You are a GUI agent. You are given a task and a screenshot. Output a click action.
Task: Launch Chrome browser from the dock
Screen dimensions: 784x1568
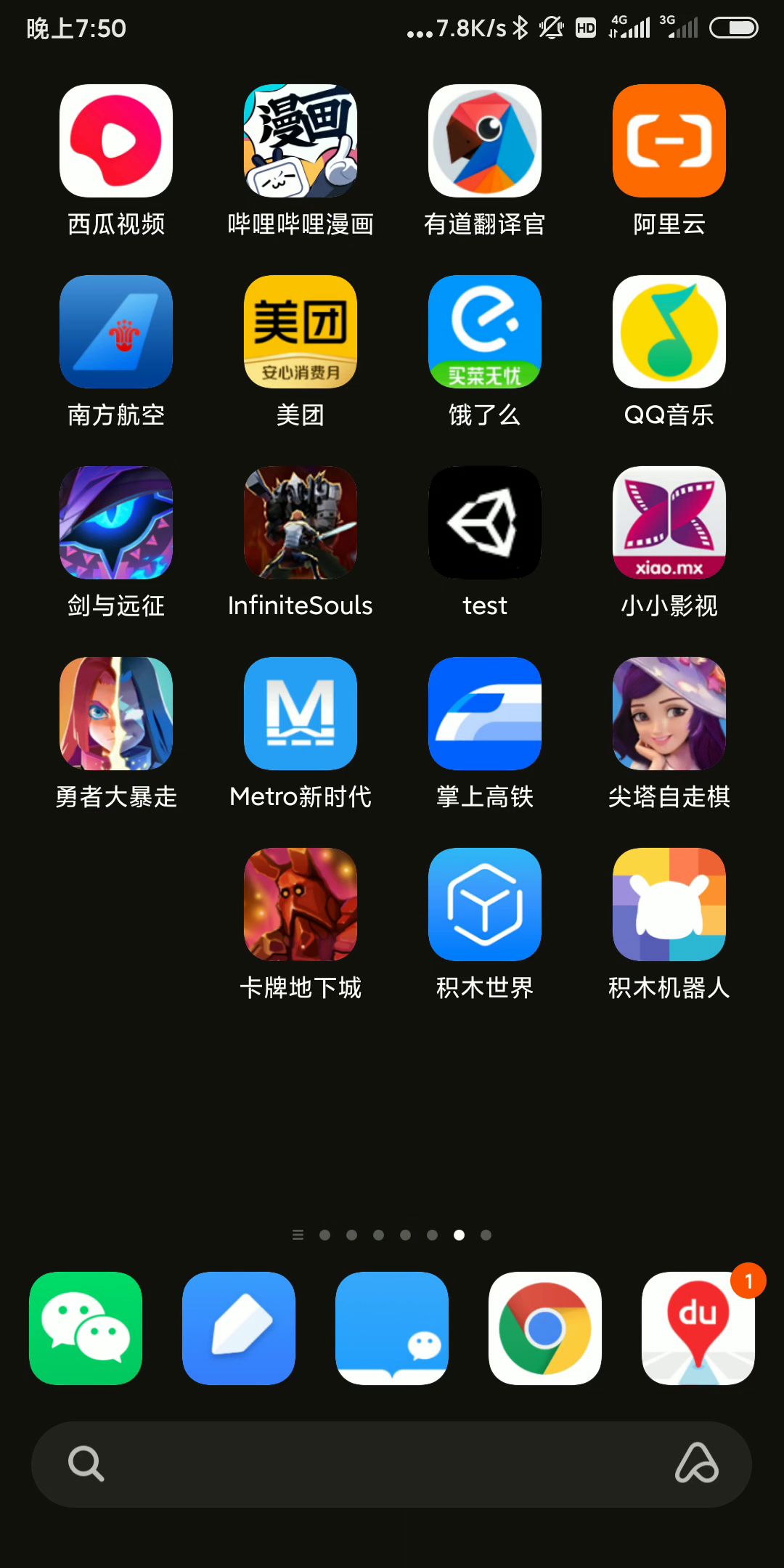pyautogui.click(x=545, y=1328)
